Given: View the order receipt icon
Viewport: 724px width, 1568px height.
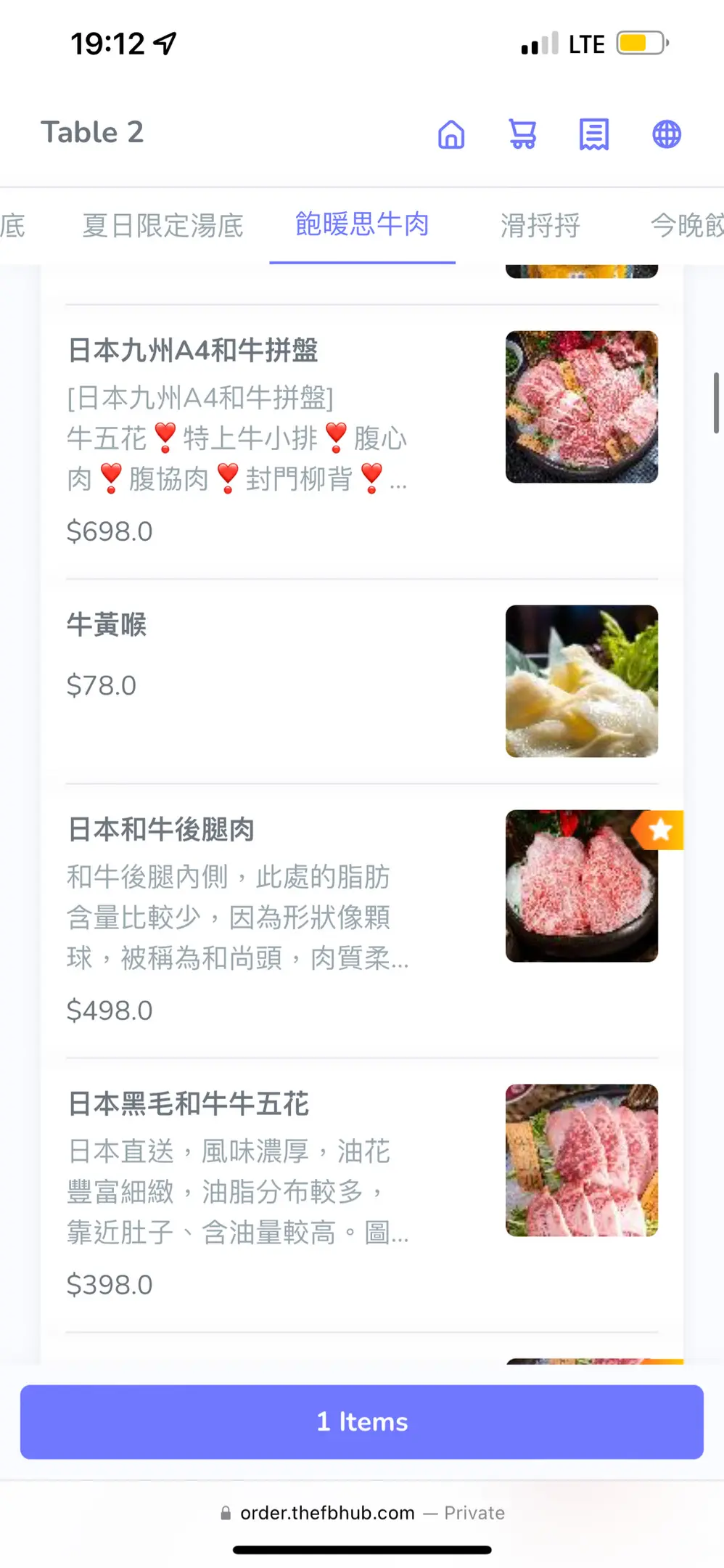Looking at the screenshot, I should click(x=593, y=134).
